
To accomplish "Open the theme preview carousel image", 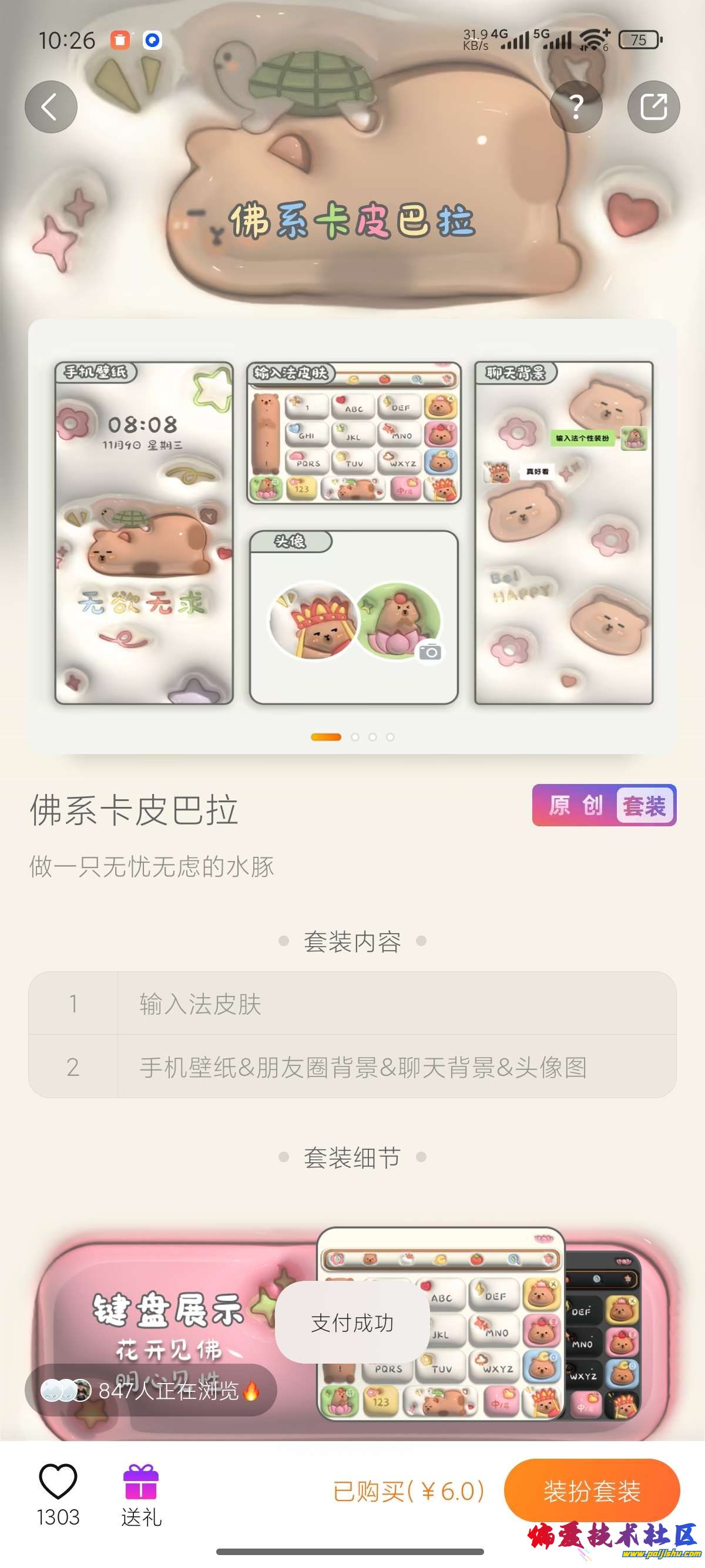I will click(352, 533).
